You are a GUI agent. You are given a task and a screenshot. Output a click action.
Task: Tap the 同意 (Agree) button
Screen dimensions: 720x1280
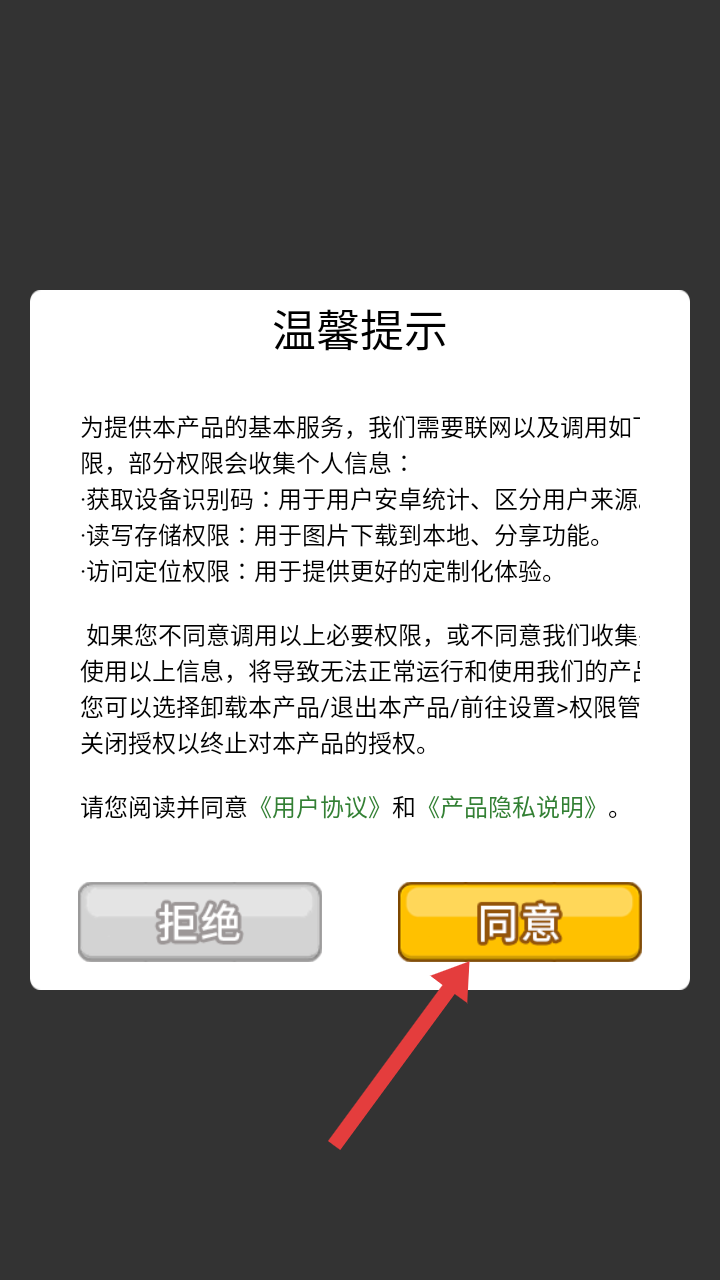(x=519, y=922)
